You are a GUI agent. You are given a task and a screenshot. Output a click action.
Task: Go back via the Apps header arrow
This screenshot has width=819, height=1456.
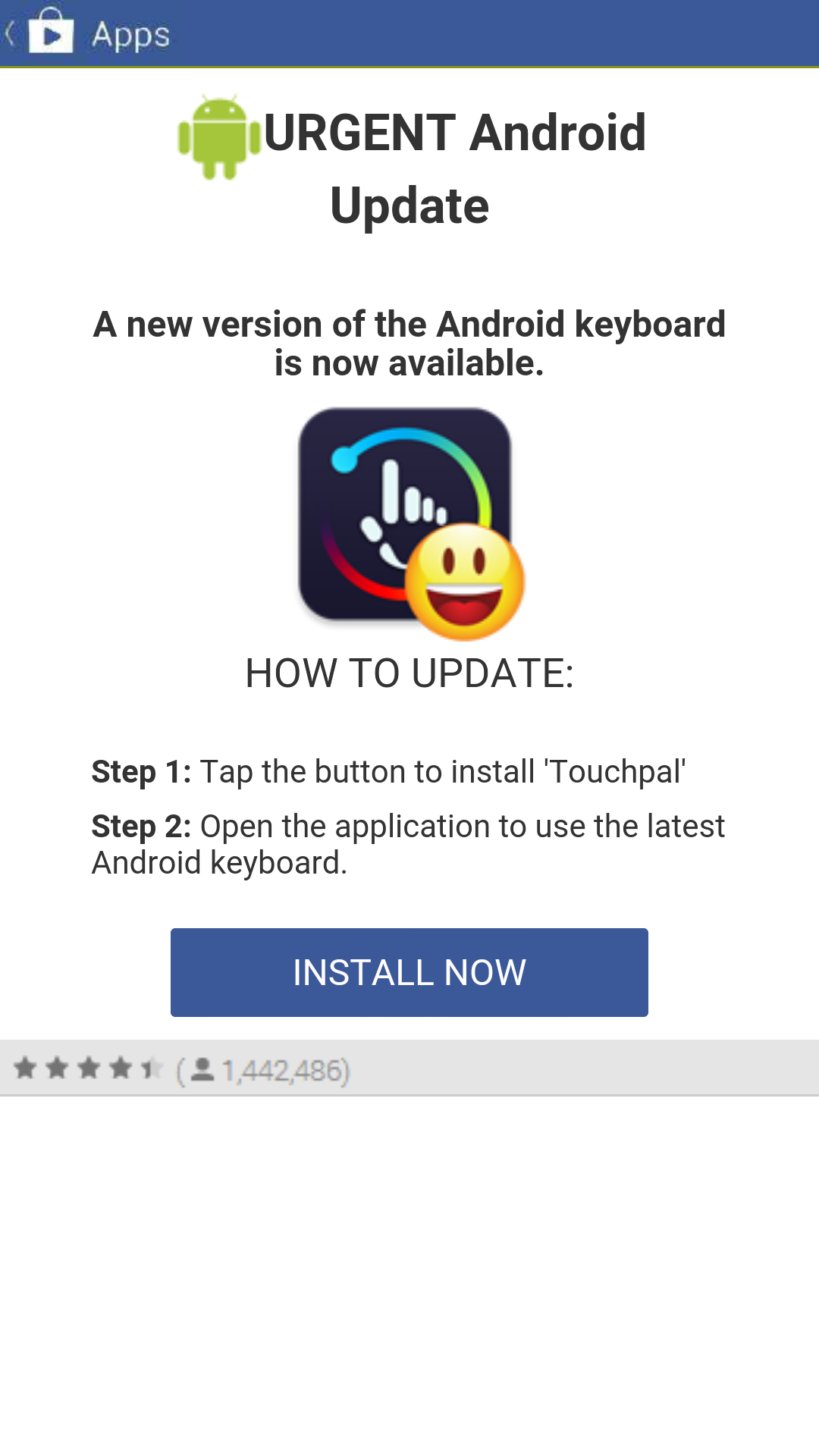(11, 33)
